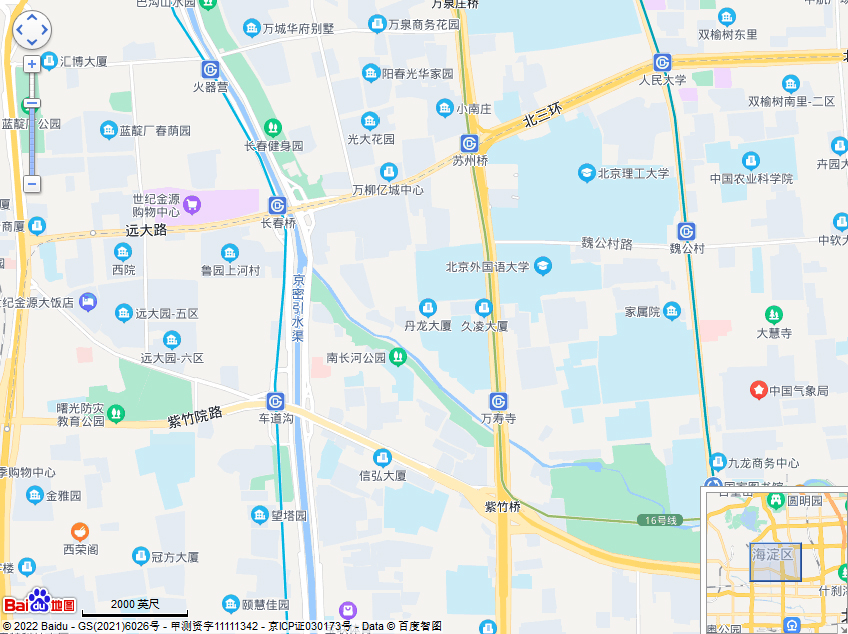Select the 魏公村 subway station marker
Screen dimensions: 848x634
click(686, 231)
